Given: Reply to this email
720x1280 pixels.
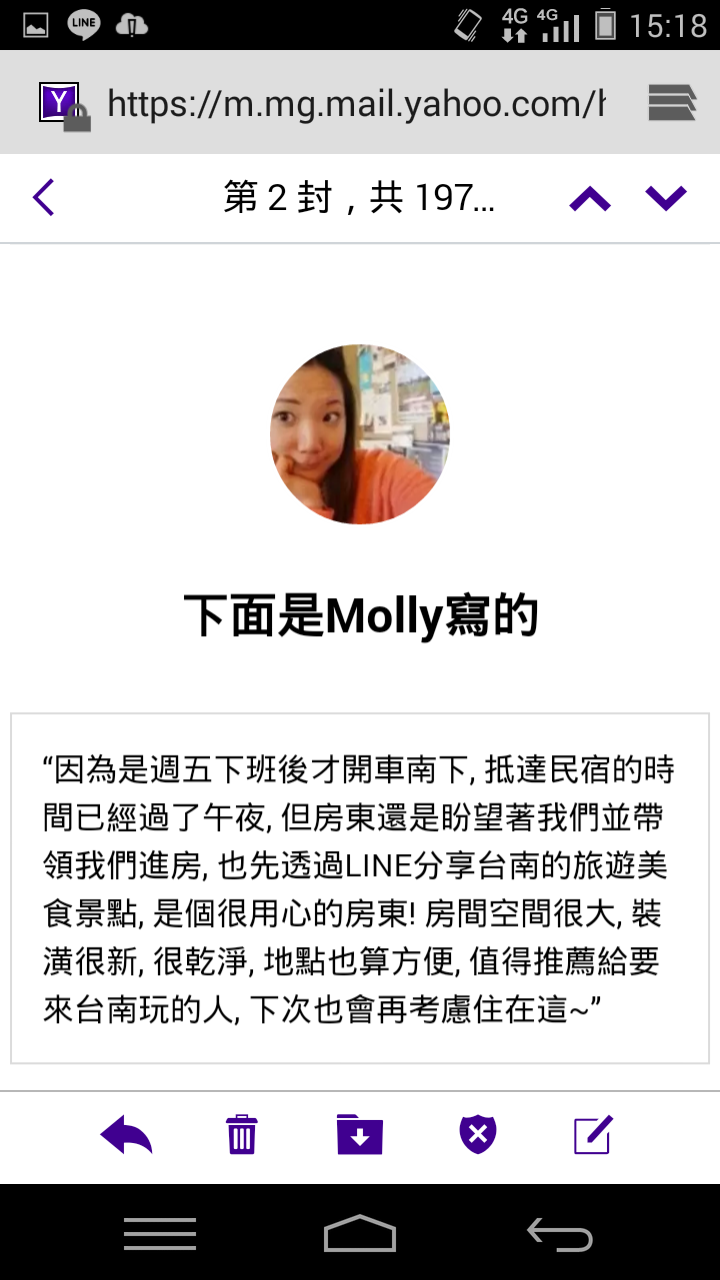Looking at the screenshot, I should coord(126,1136).
